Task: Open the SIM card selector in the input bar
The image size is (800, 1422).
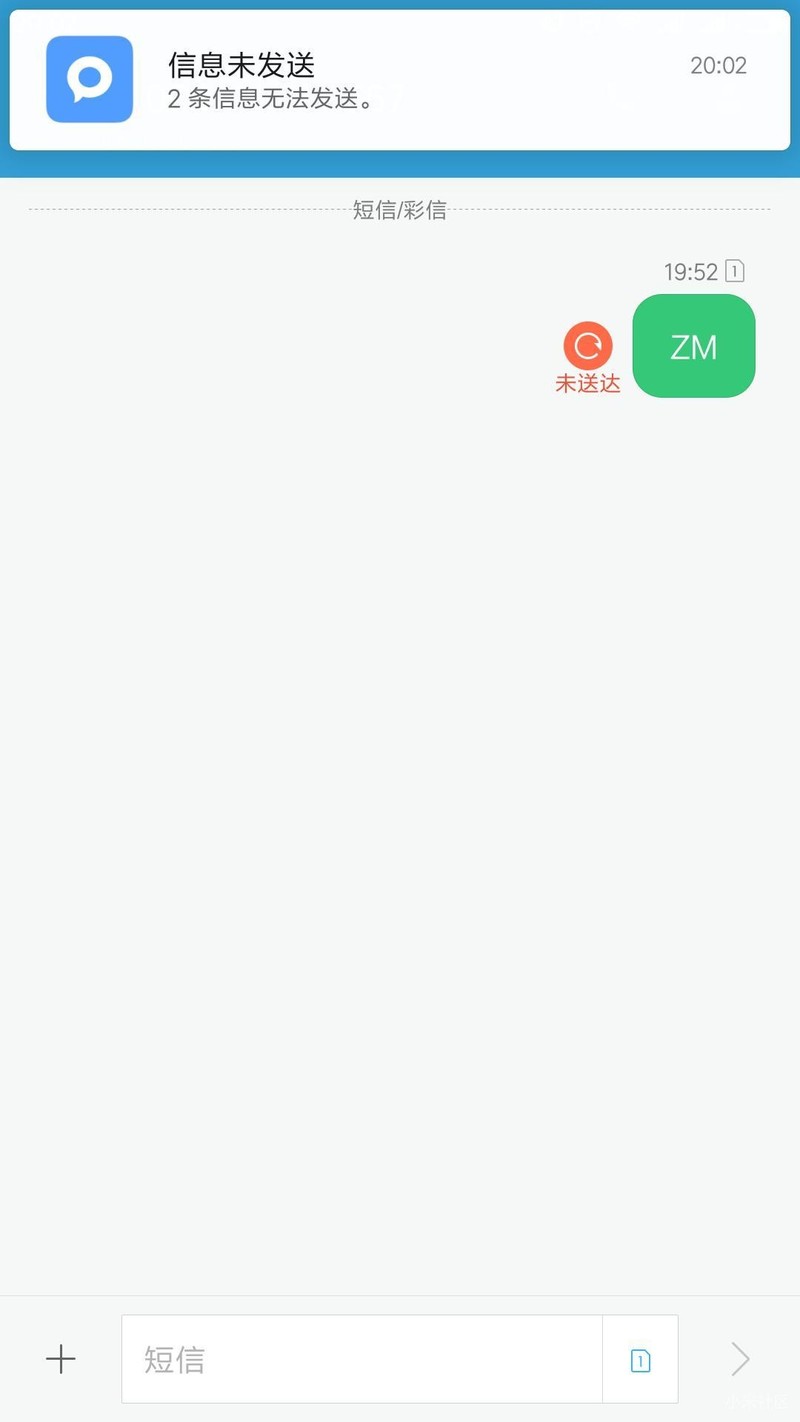Action: coord(640,1359)
